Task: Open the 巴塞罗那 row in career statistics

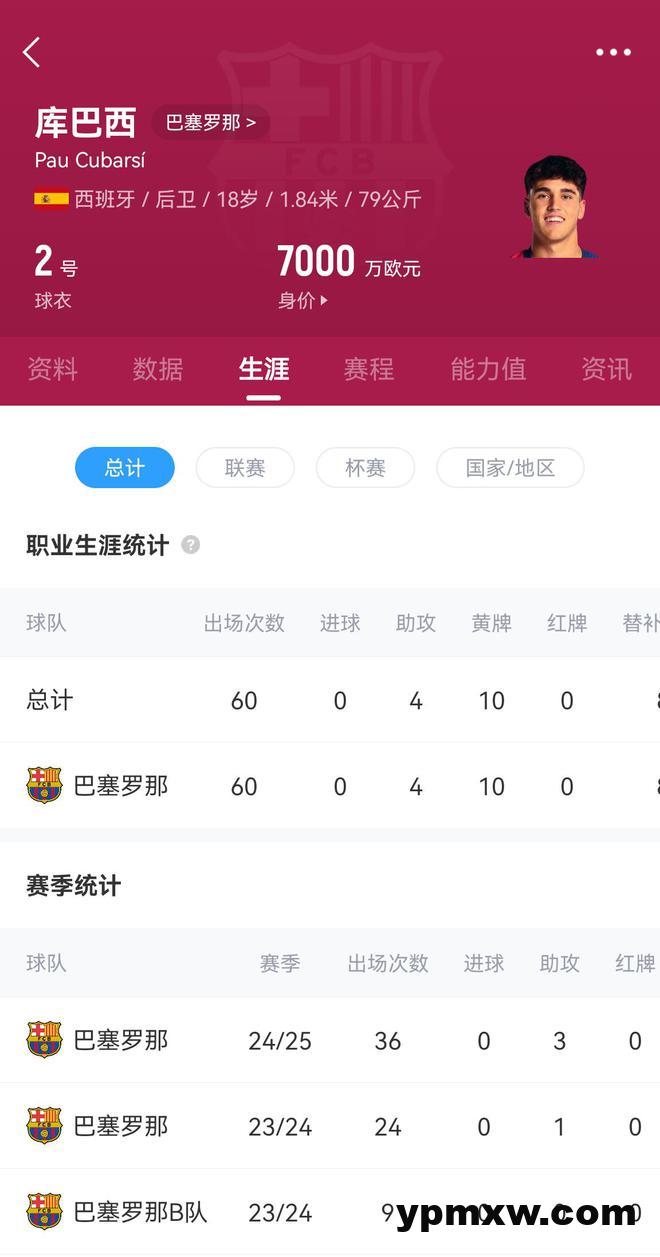Action: 330,786
